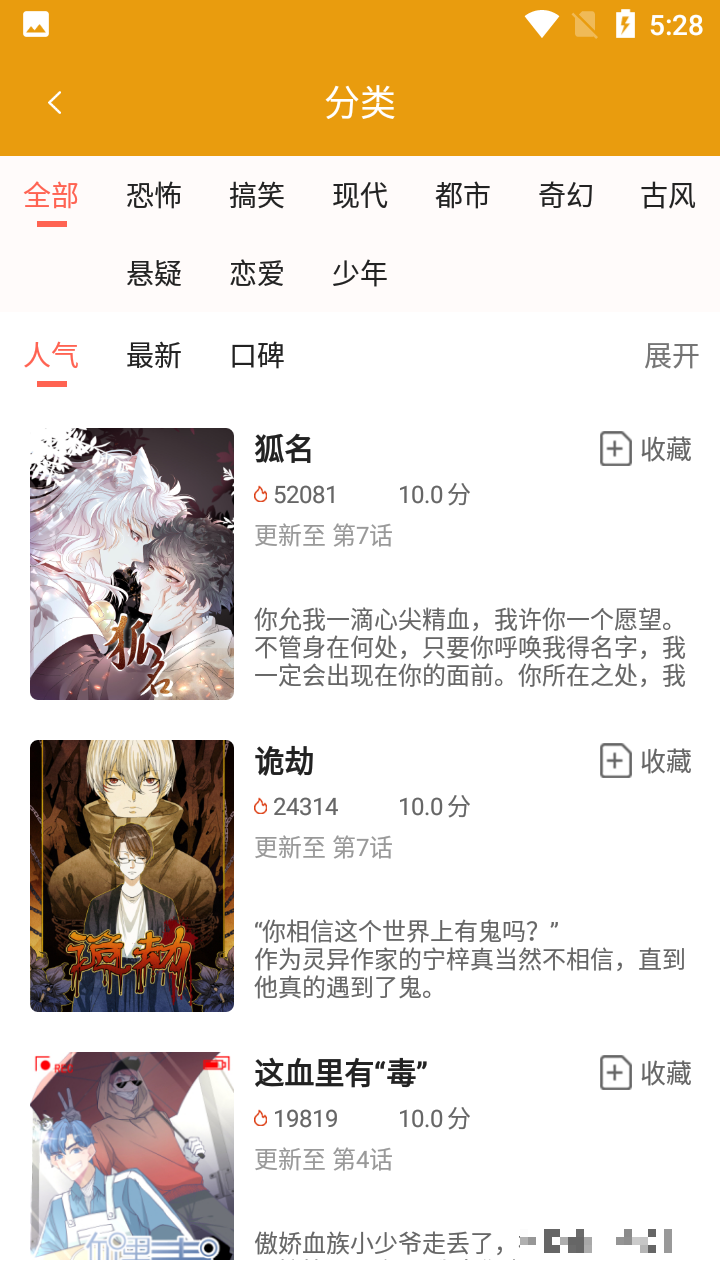Image resolution: width=720 pixels, height=1280 pixels.
Task: Open the 狐名 comic cover
Action: click(132, 564)
